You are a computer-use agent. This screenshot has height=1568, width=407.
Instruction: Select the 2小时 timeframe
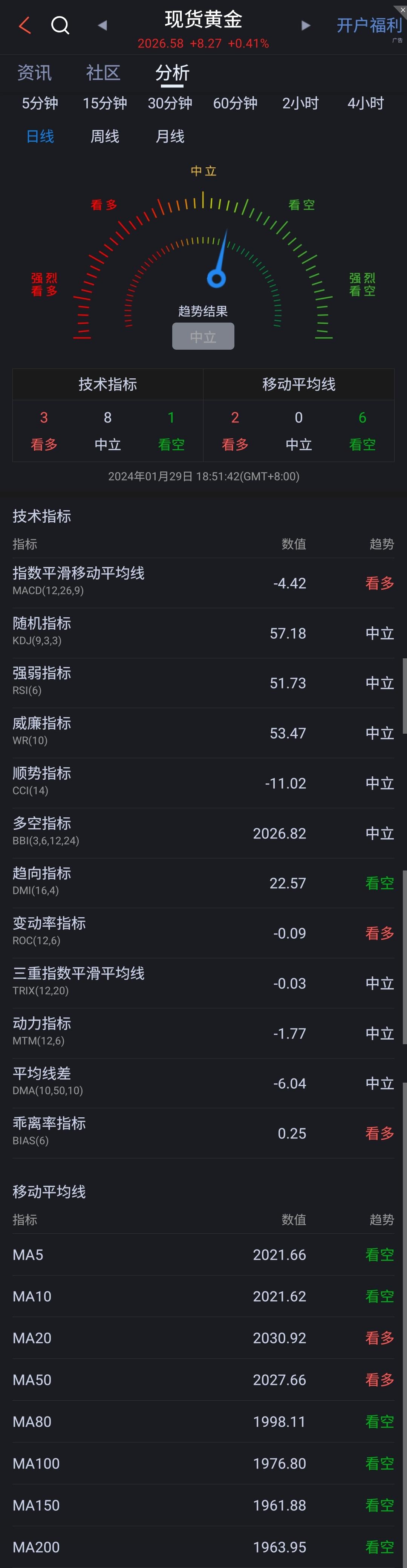tap(300, 104)
